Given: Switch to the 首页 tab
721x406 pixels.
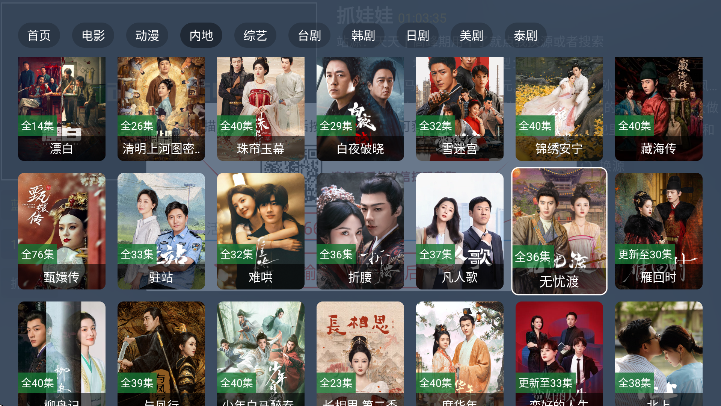Looking at the screenshot, I should (39, 36).
